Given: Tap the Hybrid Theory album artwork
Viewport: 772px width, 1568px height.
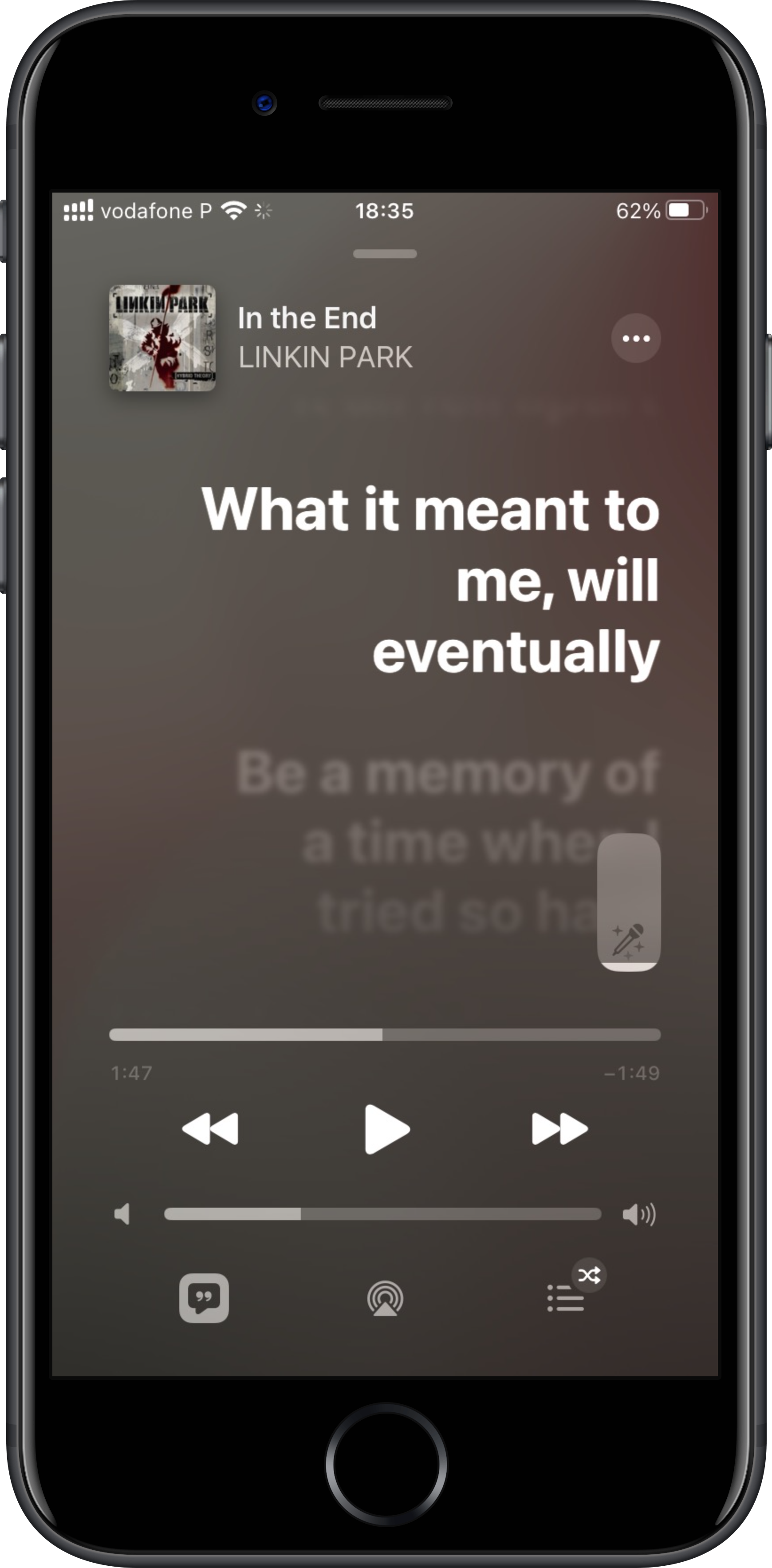Looking at the screenshot, I should [162, 338].
